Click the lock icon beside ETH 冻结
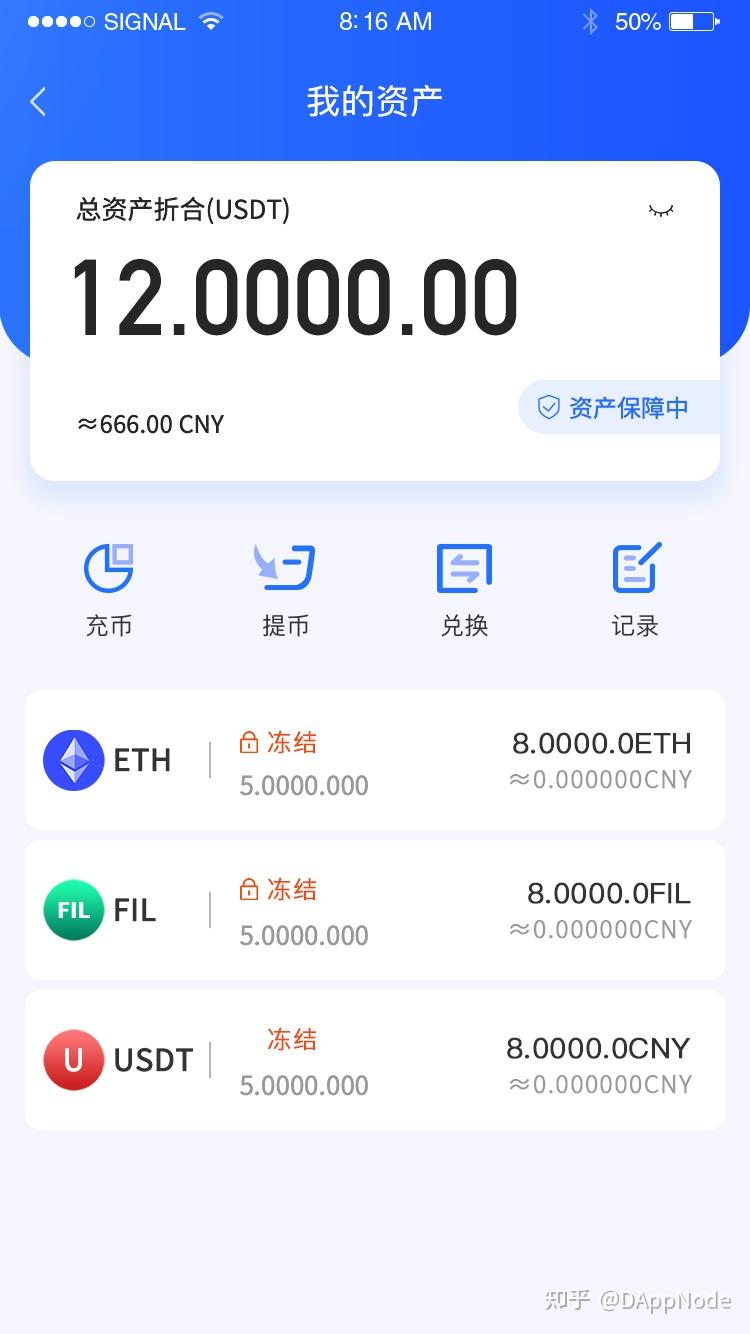Image resolution: width=750 pixels, height=1334 pixels. (247, 743)
